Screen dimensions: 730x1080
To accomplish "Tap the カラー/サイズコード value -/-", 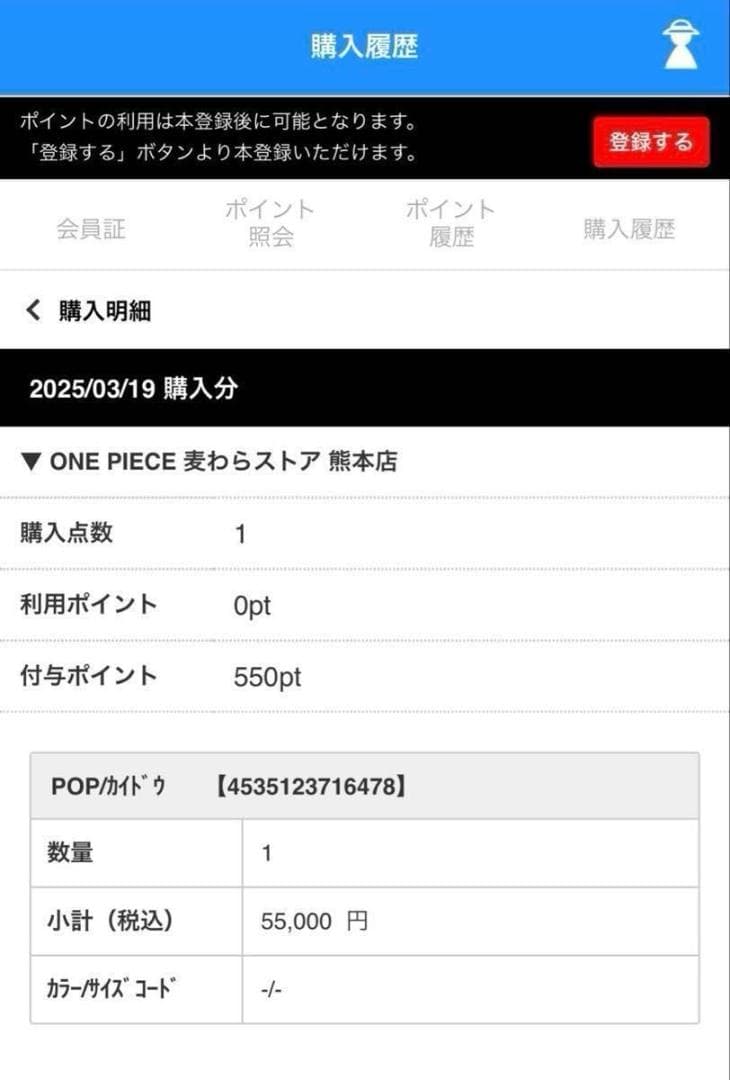I will pyautogui.click(x=273, y=990).
